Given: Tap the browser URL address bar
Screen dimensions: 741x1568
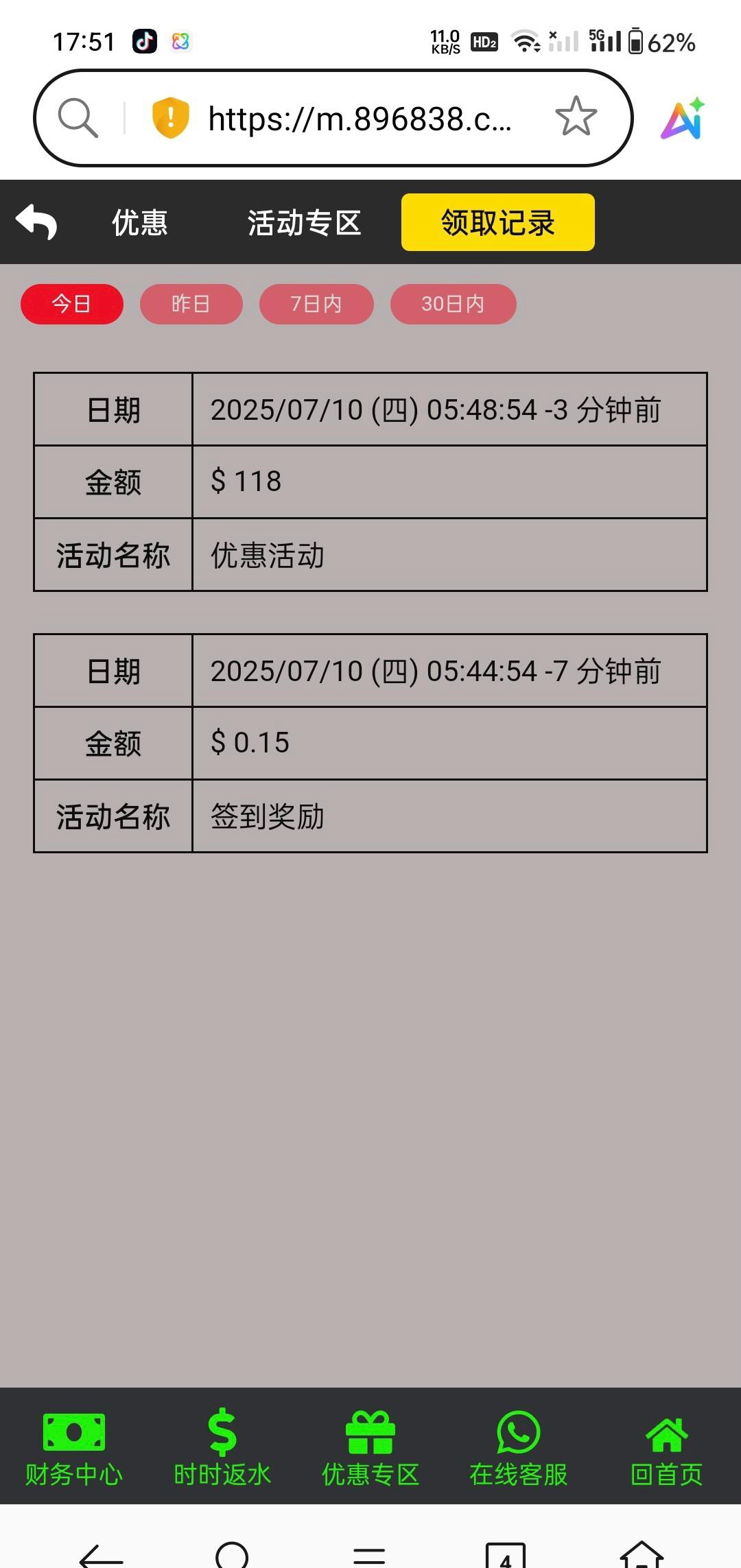Looking at the screenshot, I should 360,119.
